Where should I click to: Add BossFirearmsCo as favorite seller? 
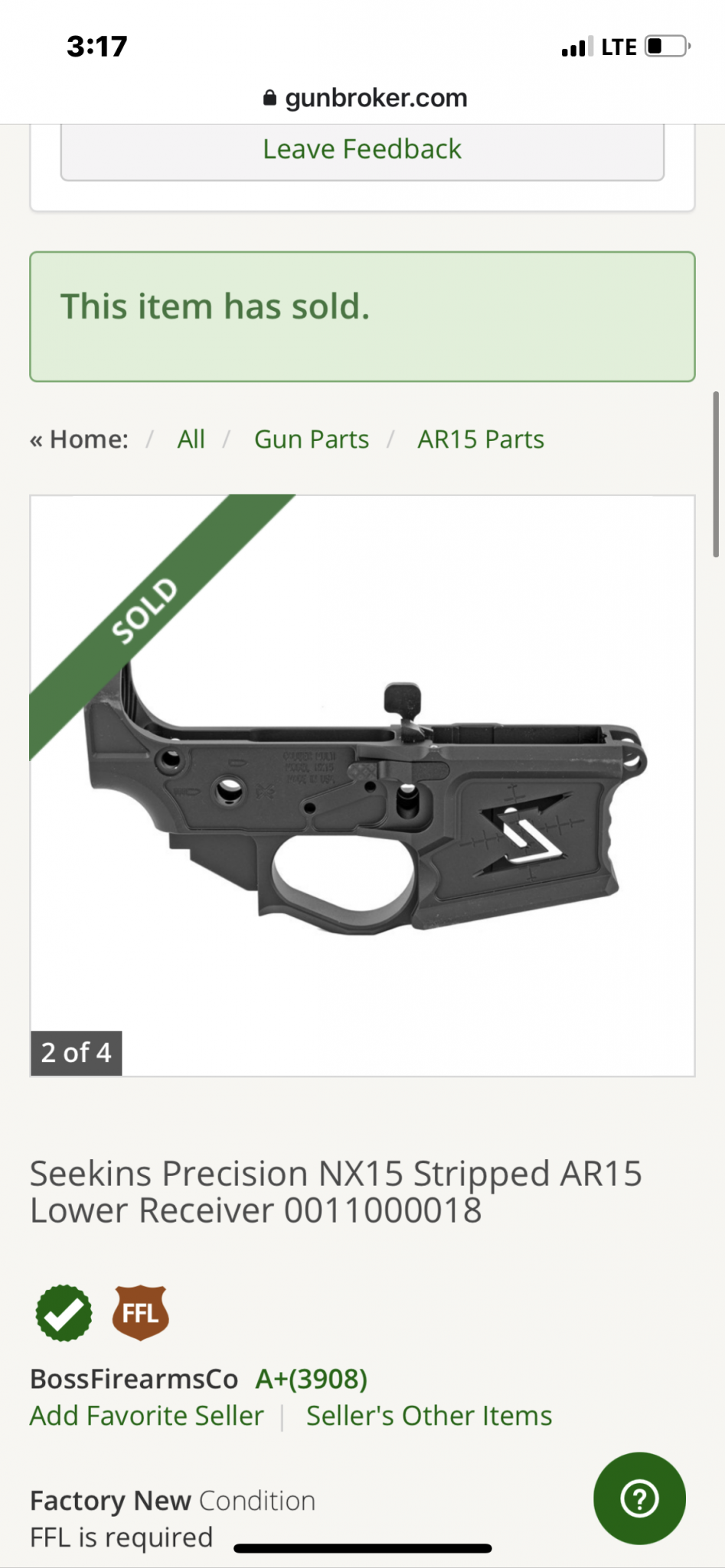[147, 1416]
